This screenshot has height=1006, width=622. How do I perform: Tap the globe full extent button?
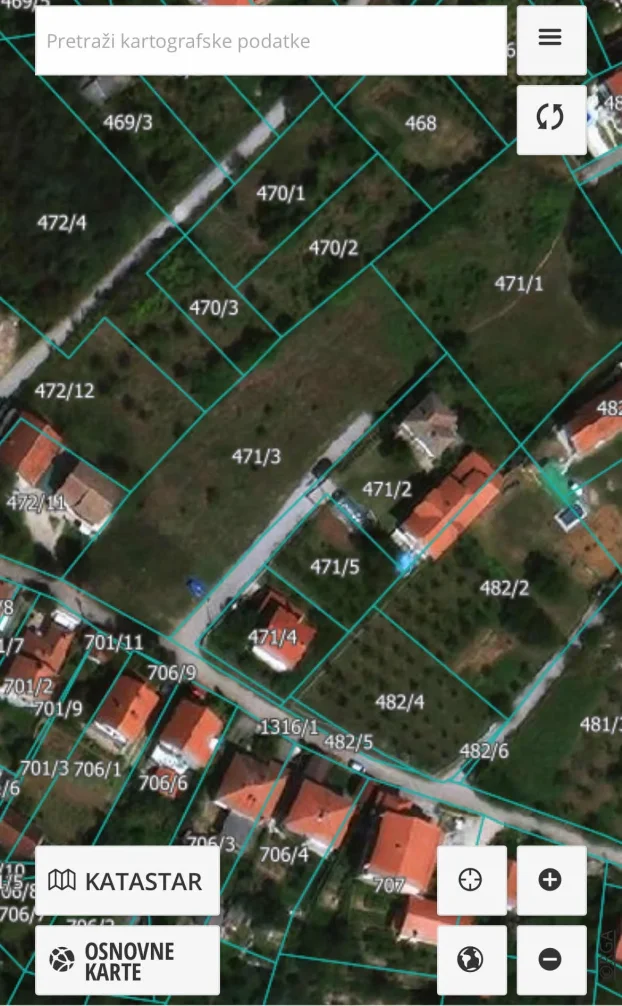pyautogui.click(x=471, y=960)
